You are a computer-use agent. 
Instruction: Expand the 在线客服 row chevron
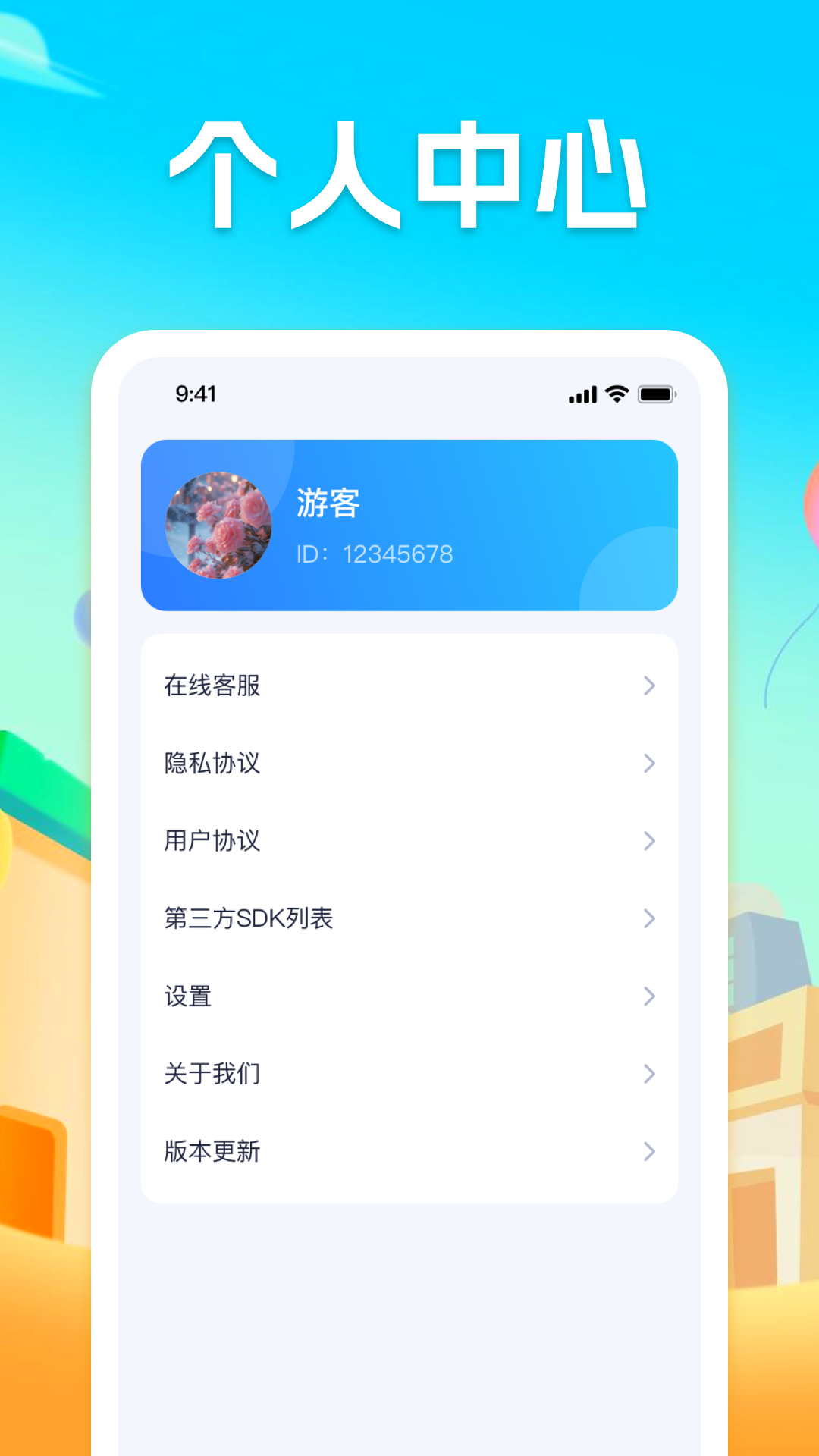point(649,686)
